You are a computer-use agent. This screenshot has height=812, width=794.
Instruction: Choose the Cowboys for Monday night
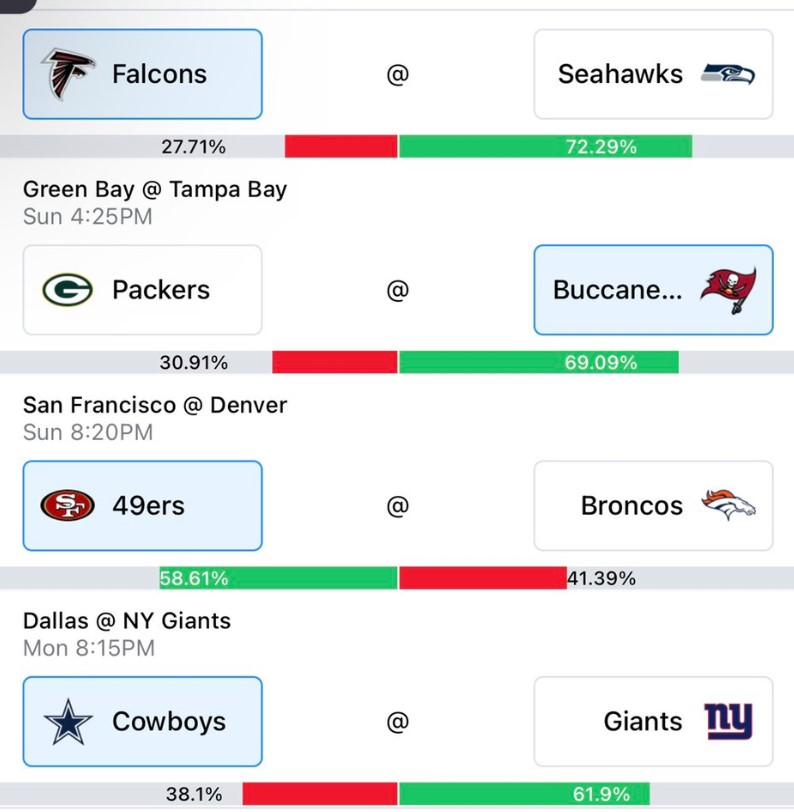tap(142, 721)
